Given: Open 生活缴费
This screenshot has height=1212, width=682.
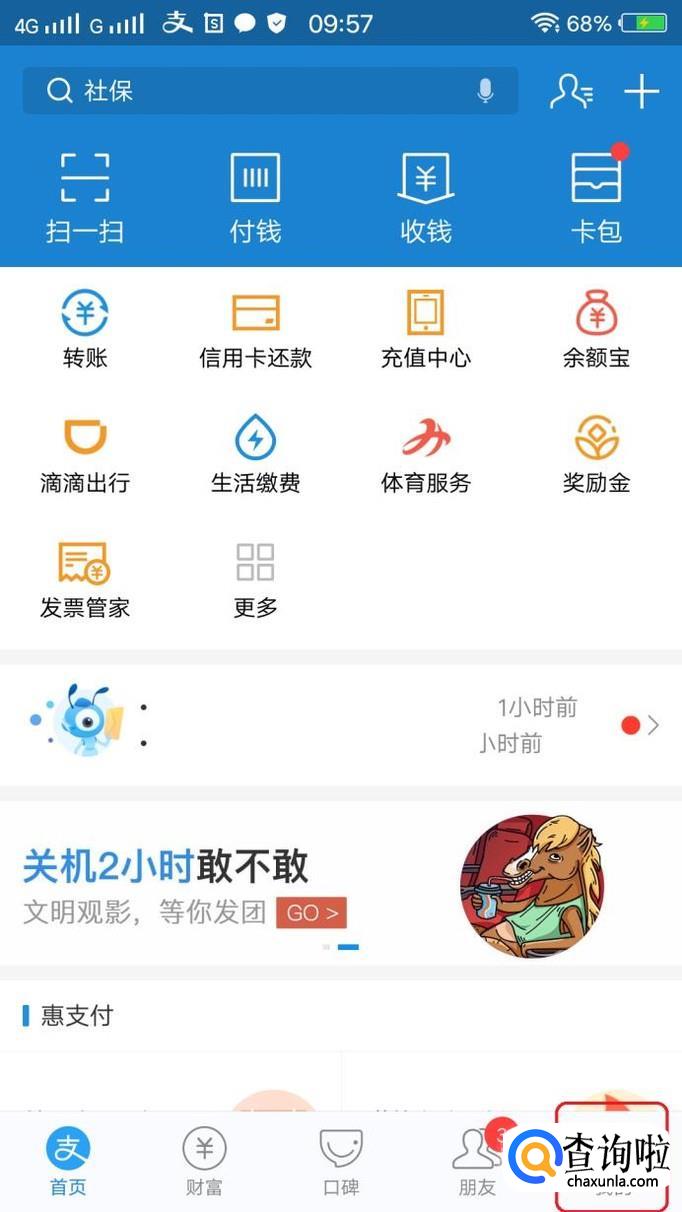Looking at the screenshot, I should (255, 454).
